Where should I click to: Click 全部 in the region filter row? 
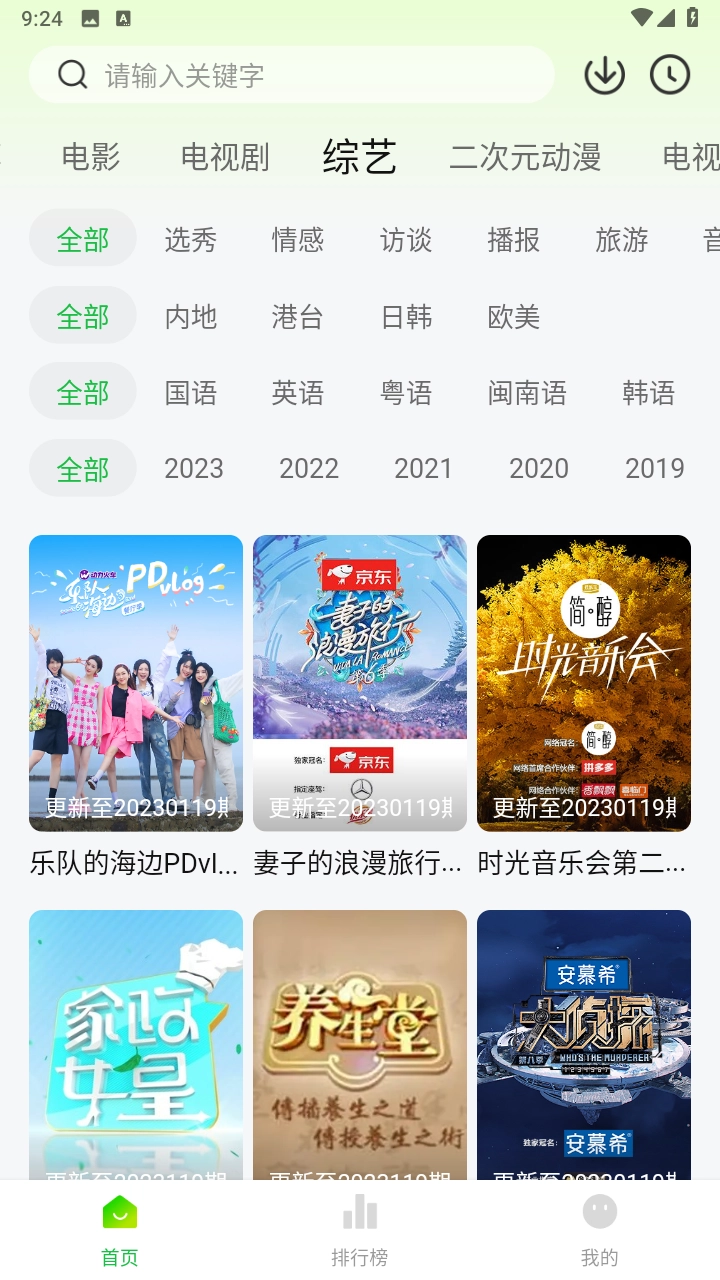(83, 315)
